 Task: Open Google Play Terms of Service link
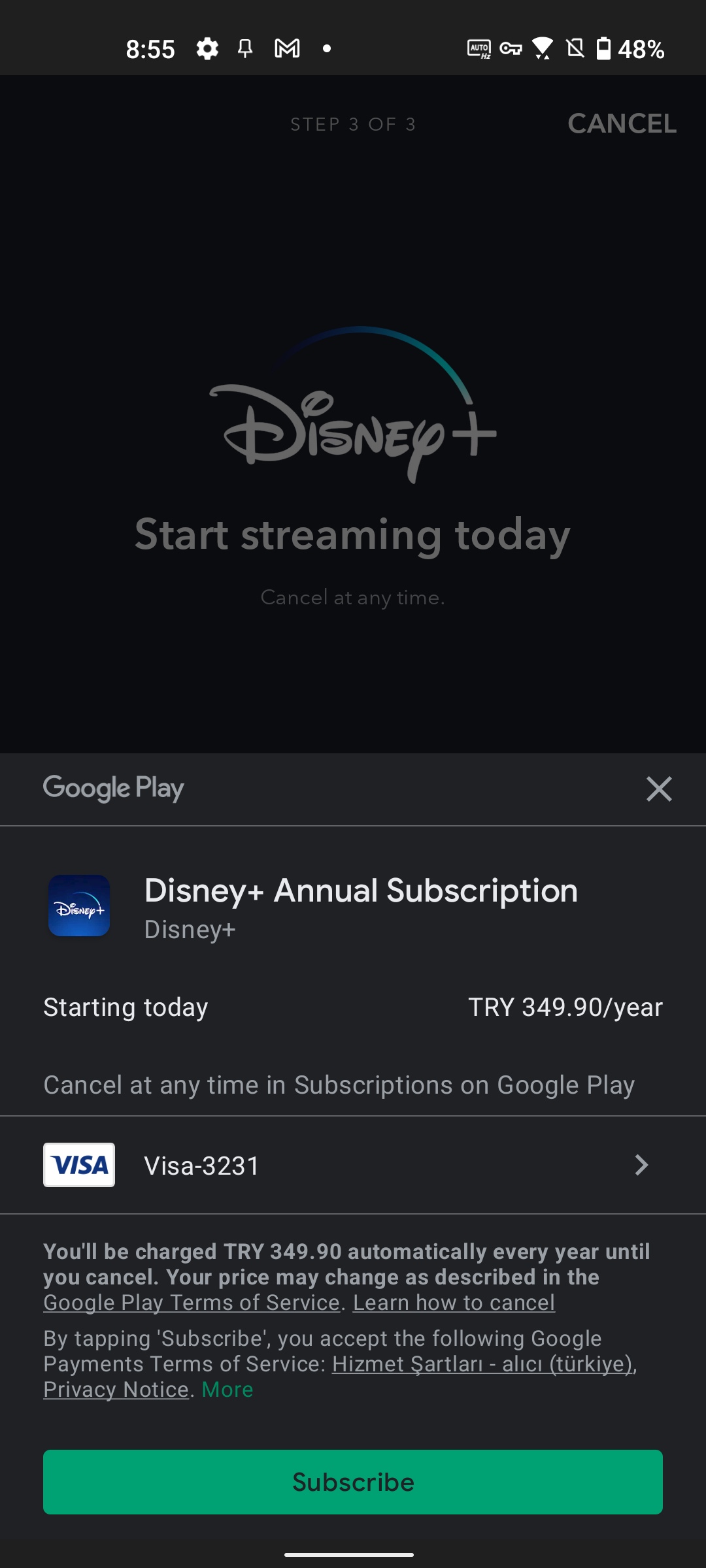(x=192, y=1302)
